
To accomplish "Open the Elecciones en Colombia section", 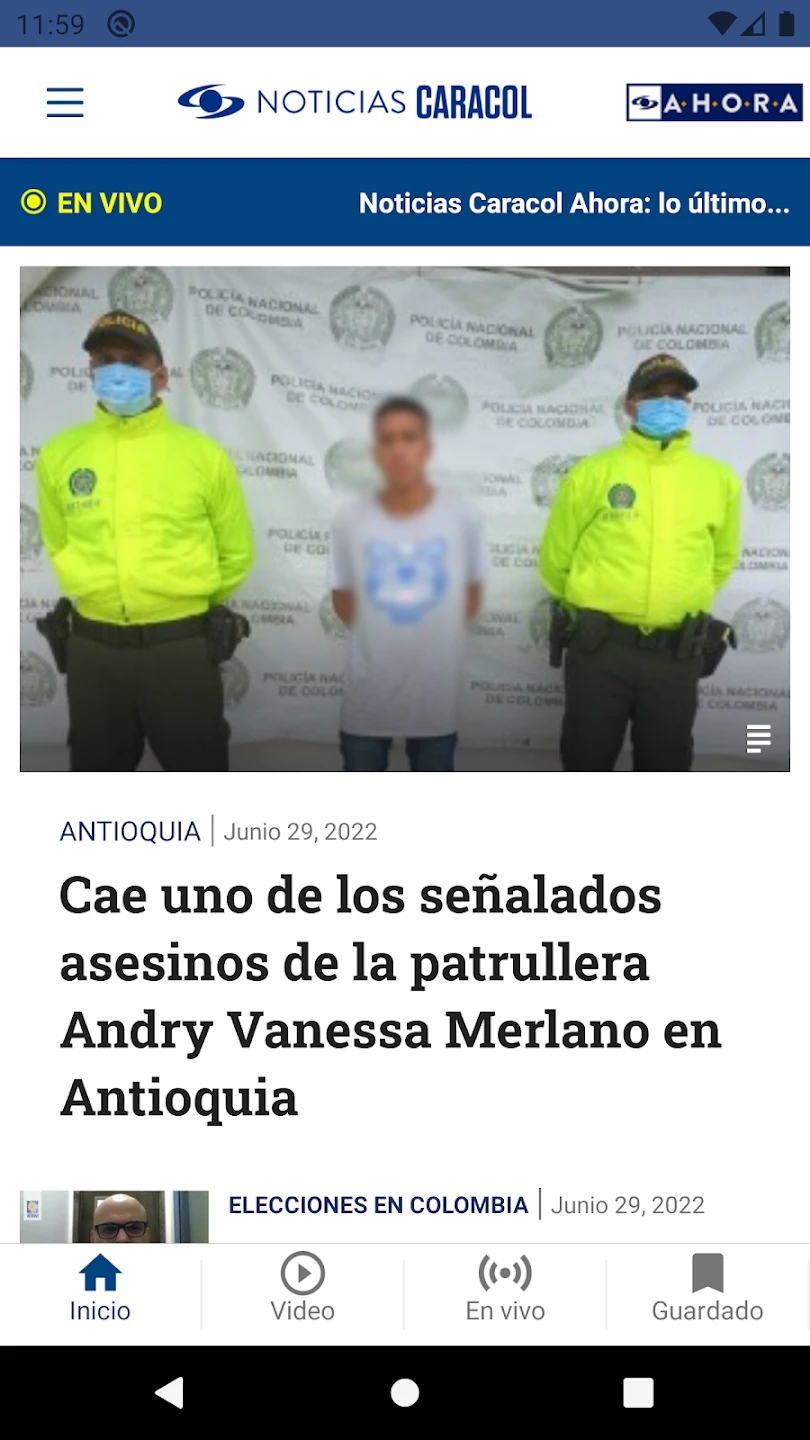I will click(x=378, y=1205).
